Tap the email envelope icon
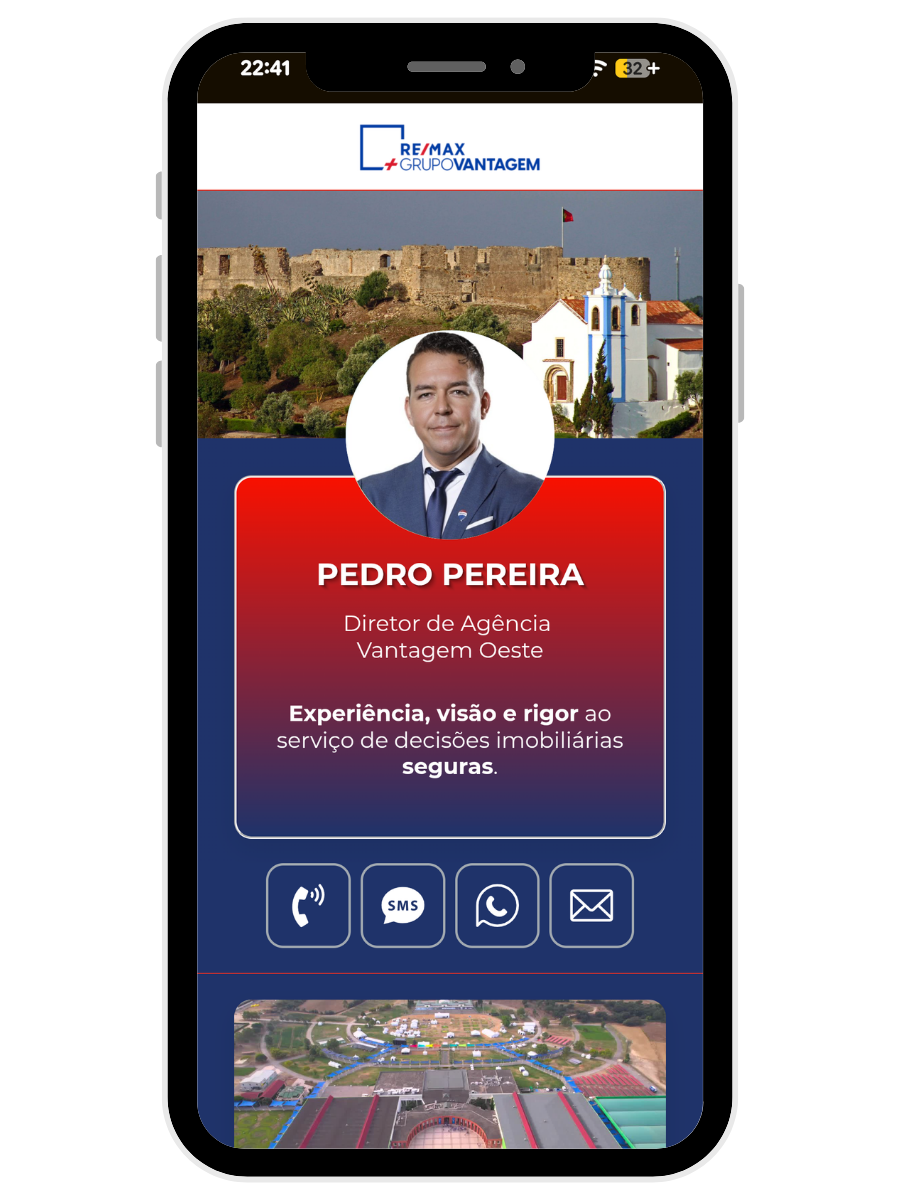The width and height of the screenshot is (900, 1200). click(591, 905)
